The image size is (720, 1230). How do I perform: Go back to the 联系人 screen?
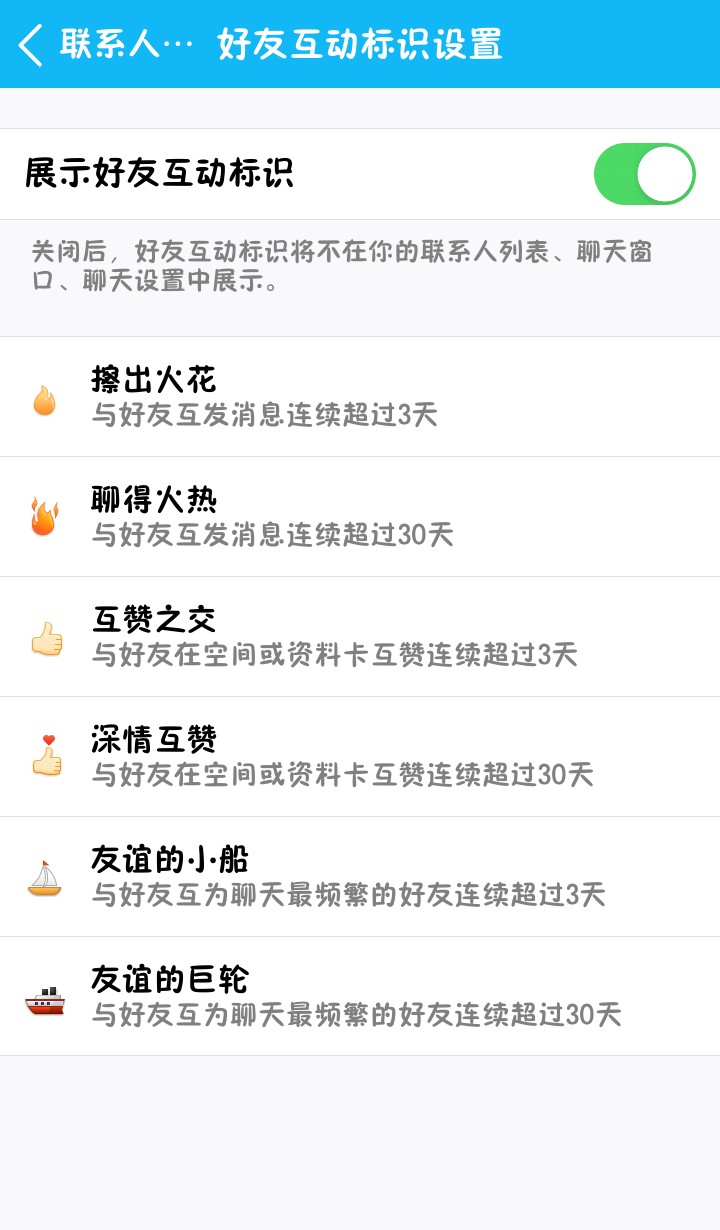point(32,45)
